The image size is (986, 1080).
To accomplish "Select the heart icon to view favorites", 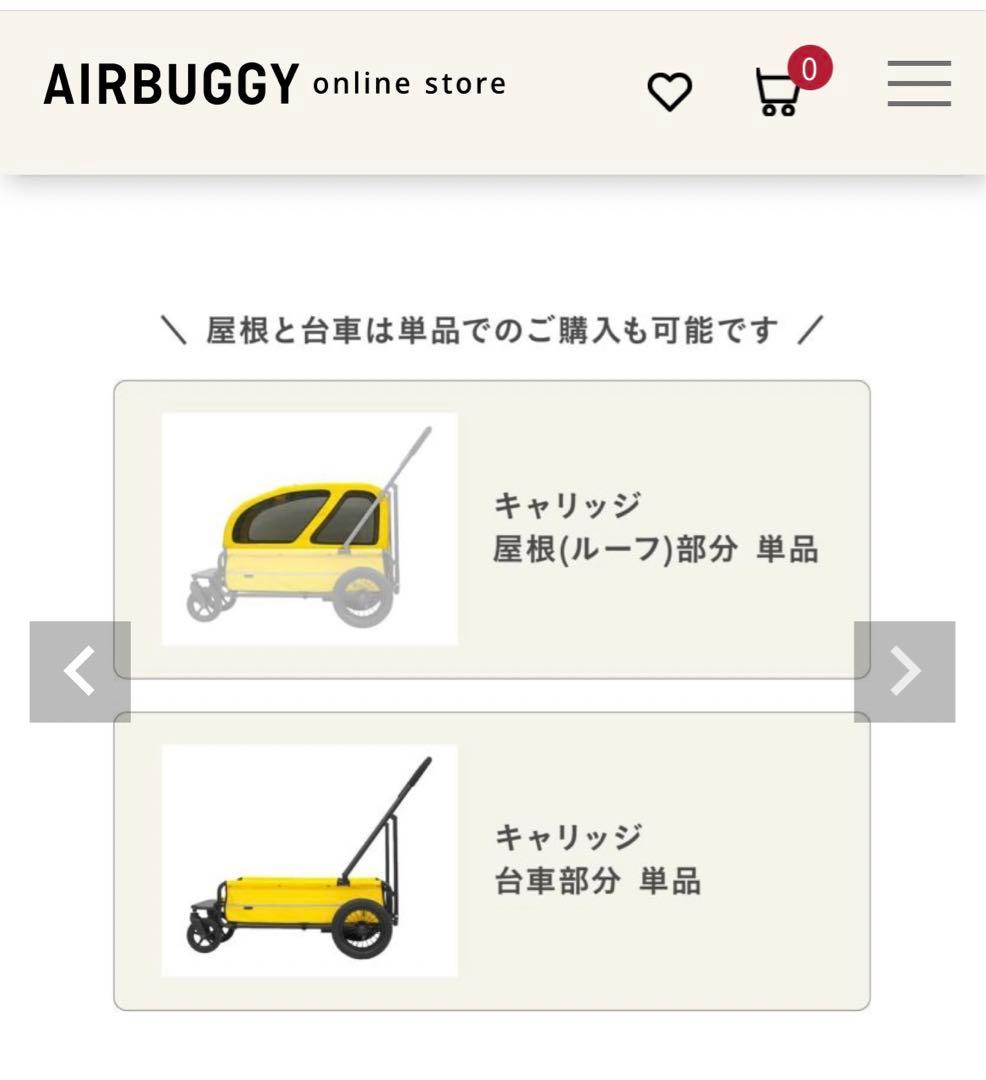I will (669, 89).
